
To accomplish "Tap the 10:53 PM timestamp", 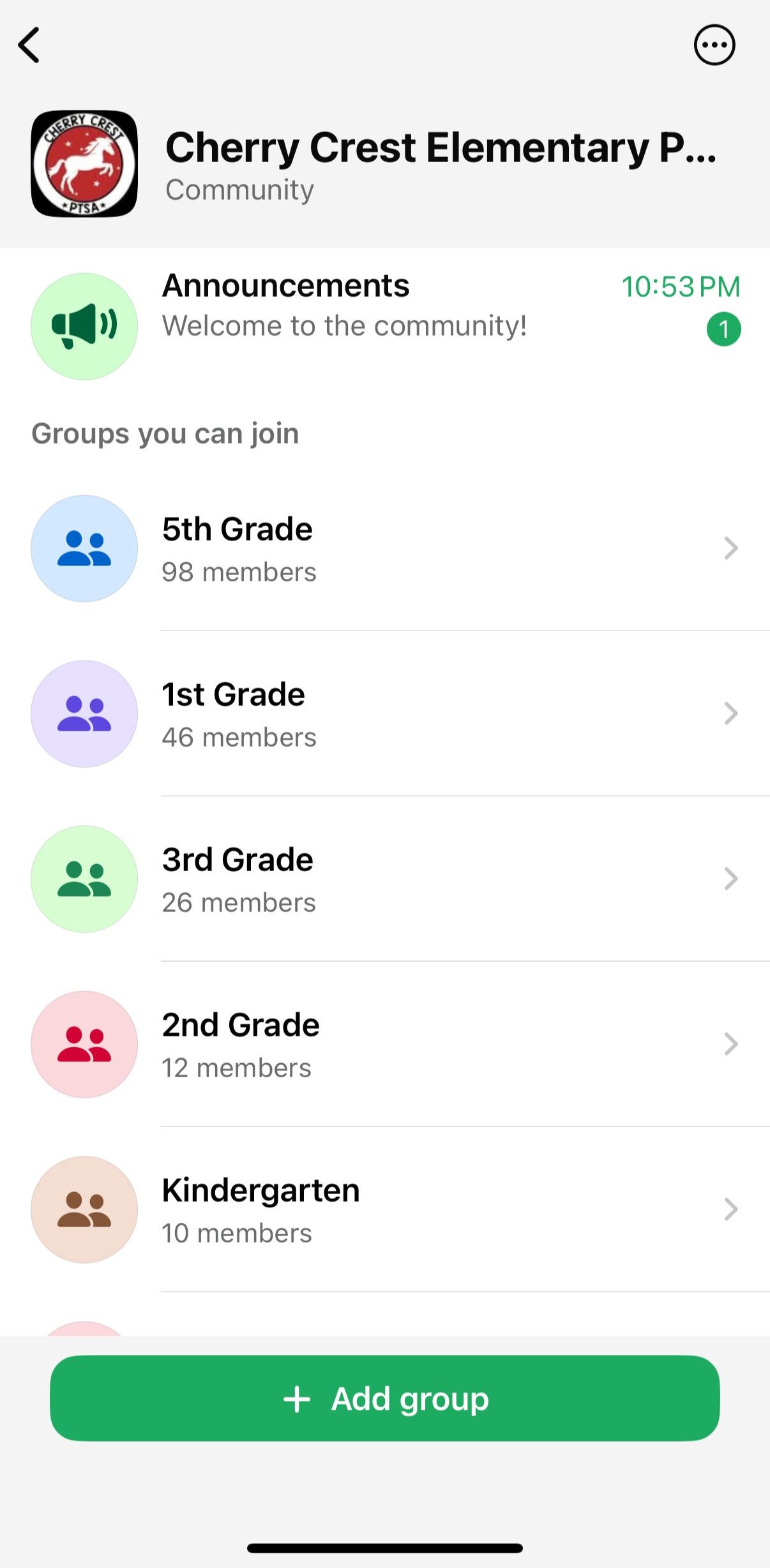I will [680, 287].
